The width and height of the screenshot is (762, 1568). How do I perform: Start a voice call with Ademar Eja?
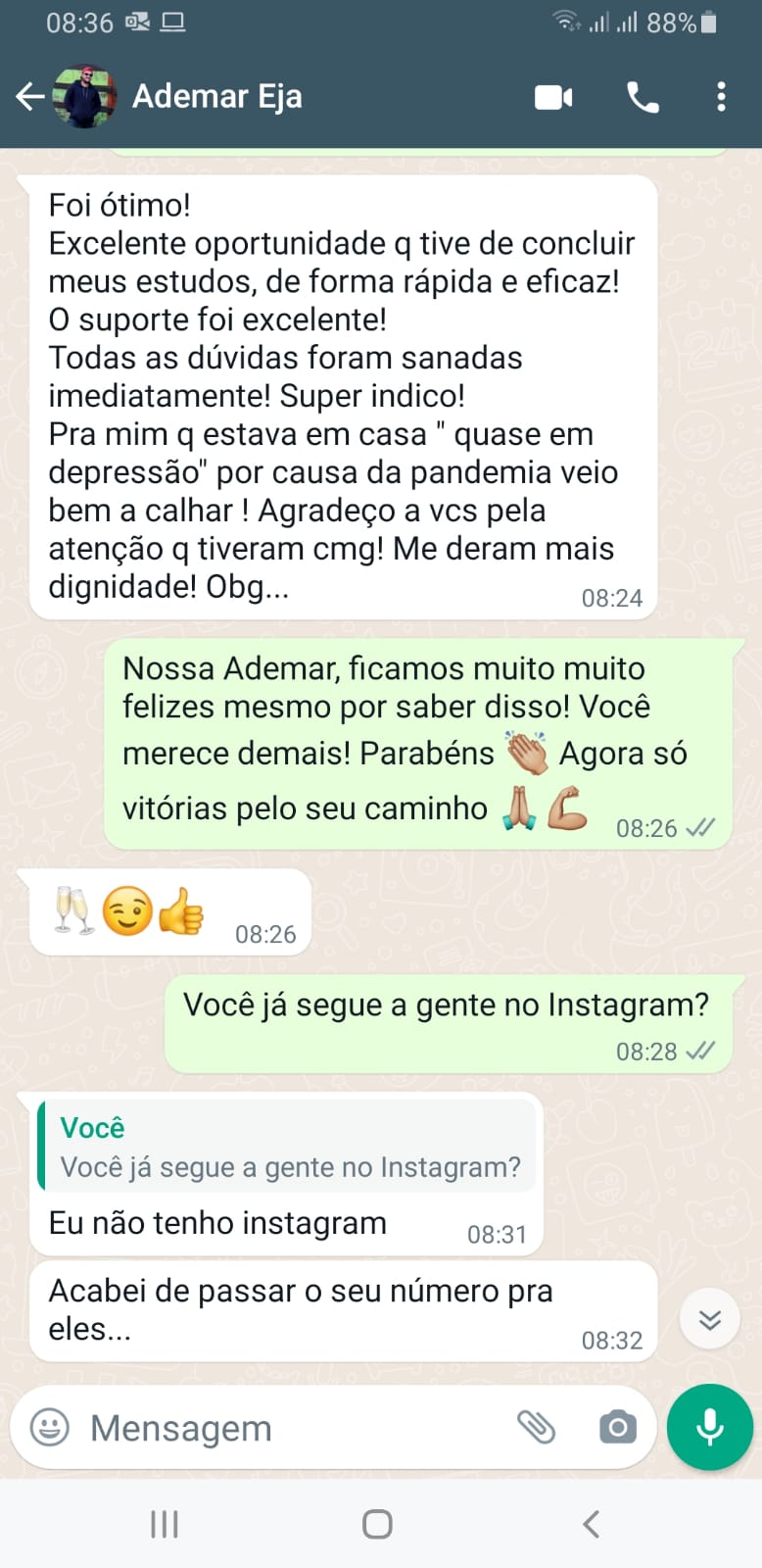click(x=643, y=97)
